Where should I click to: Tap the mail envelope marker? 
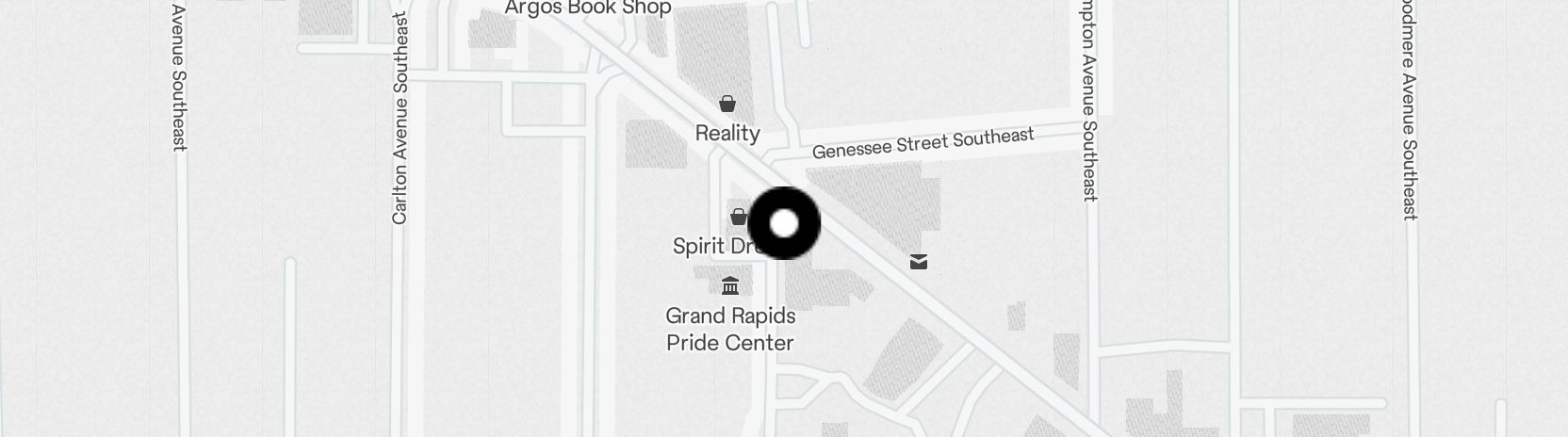pyautogui.click(x=919, y=262)
